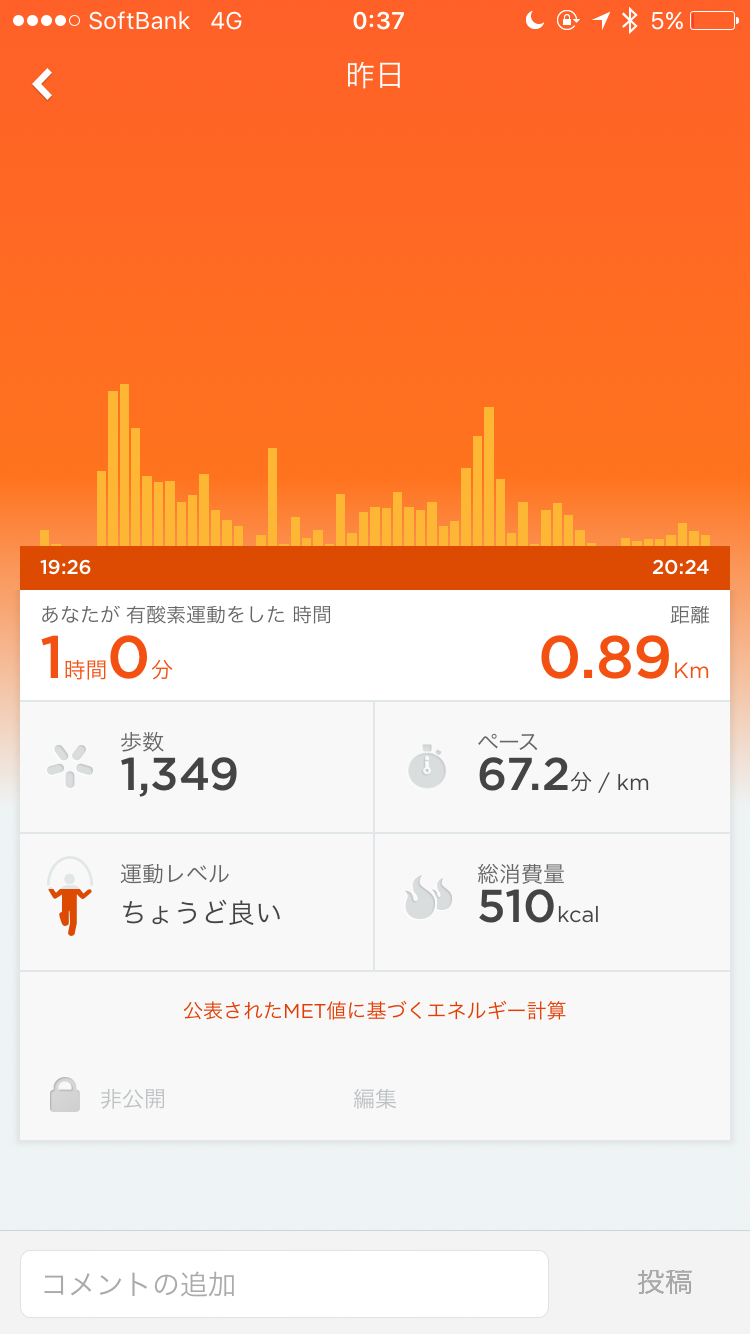Tap 編集 to edit this workout
Screen dimensions: 750x1334
[x=374, y=1098]
